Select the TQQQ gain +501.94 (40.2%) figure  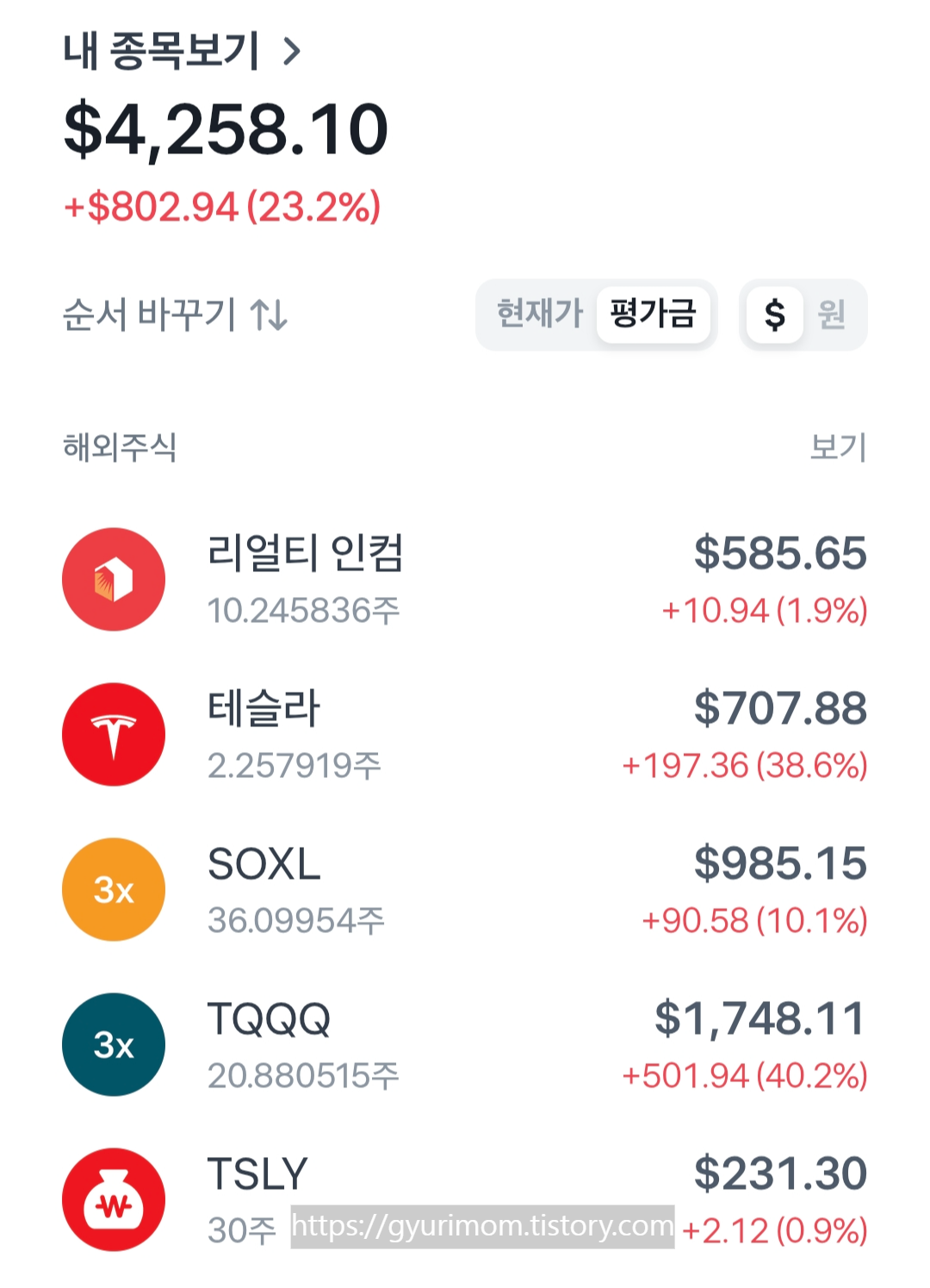[745, 1076]
